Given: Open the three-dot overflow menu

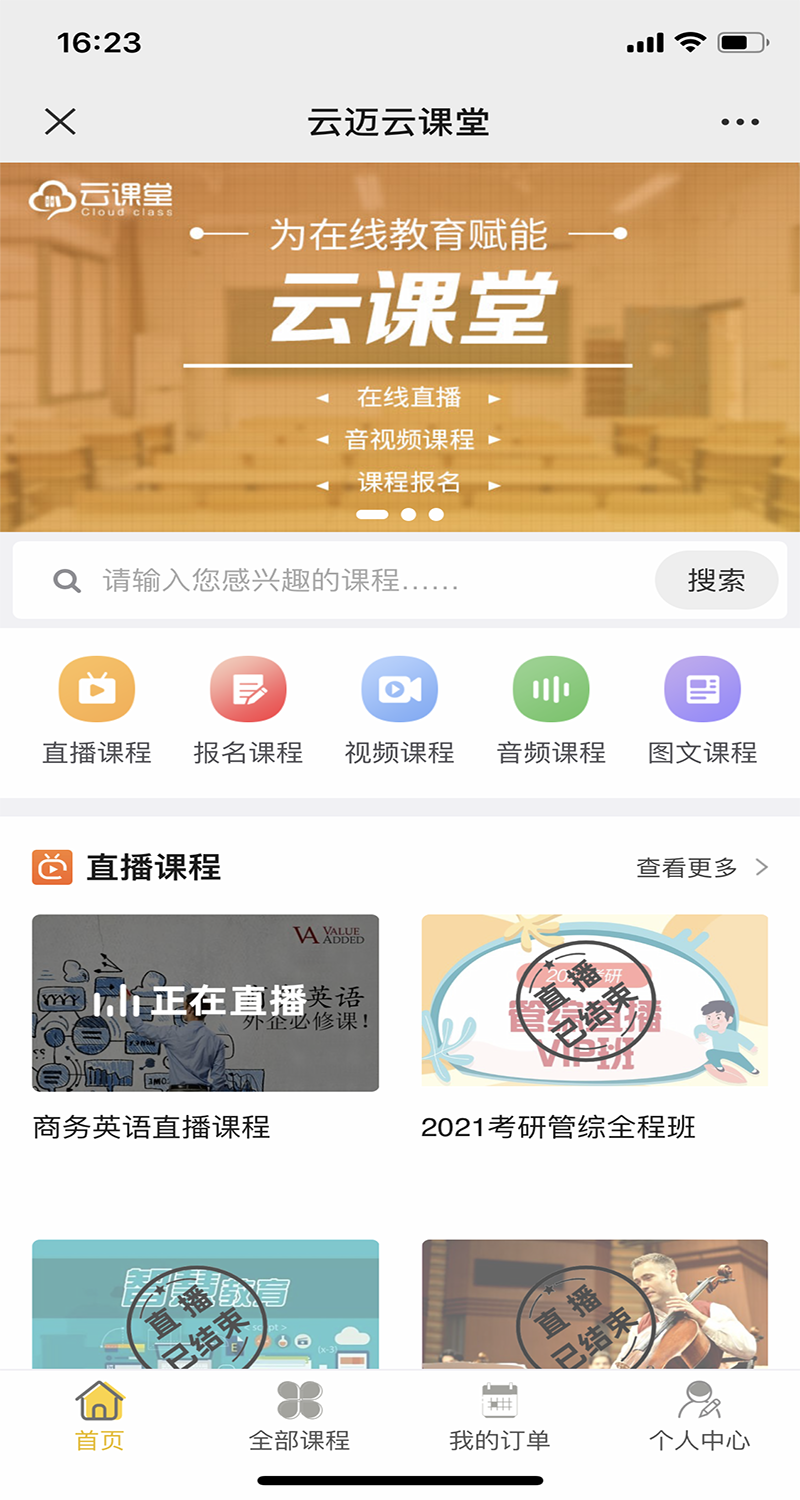Looking at the screenshot, I should [739, 122].
